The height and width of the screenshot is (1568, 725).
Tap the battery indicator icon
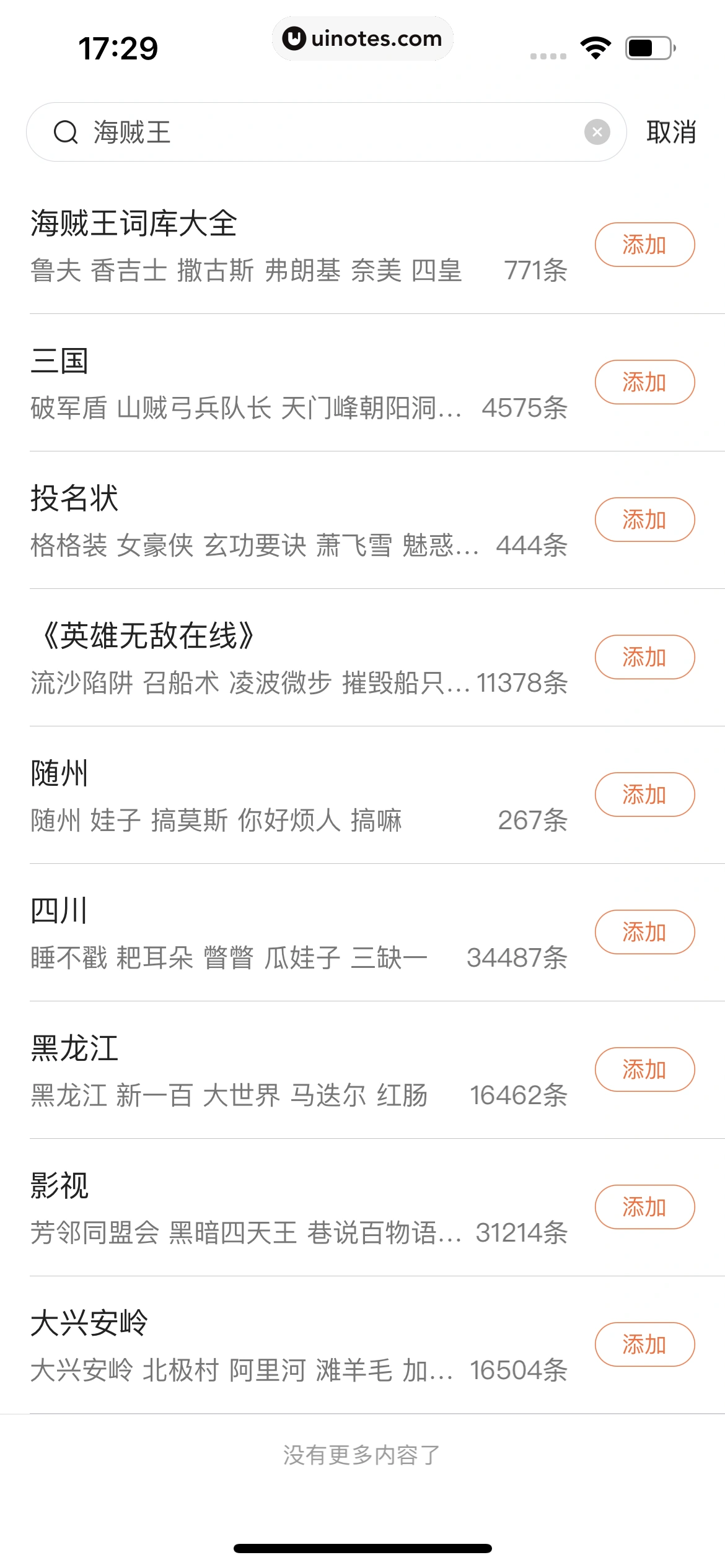click(x=647, y=46)
